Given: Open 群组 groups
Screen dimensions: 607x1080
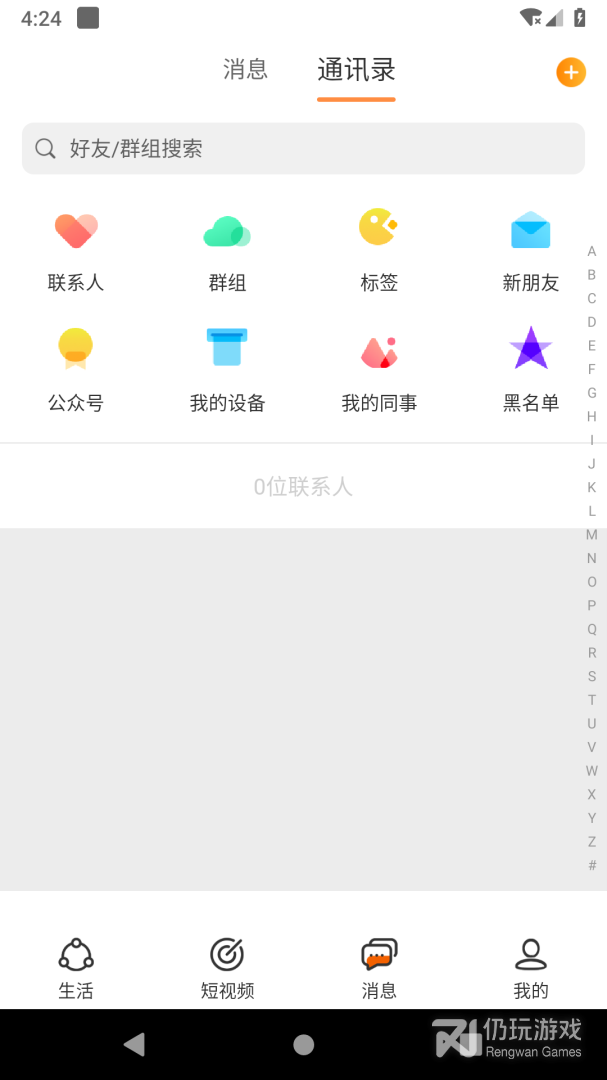Looking at the screenshot, I should pos(227,250).
